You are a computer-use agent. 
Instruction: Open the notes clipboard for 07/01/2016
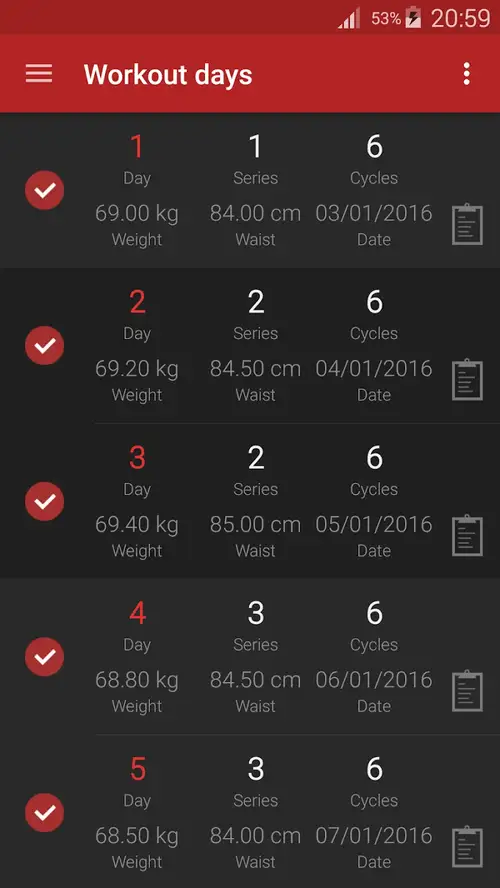[x=467, y=847]
